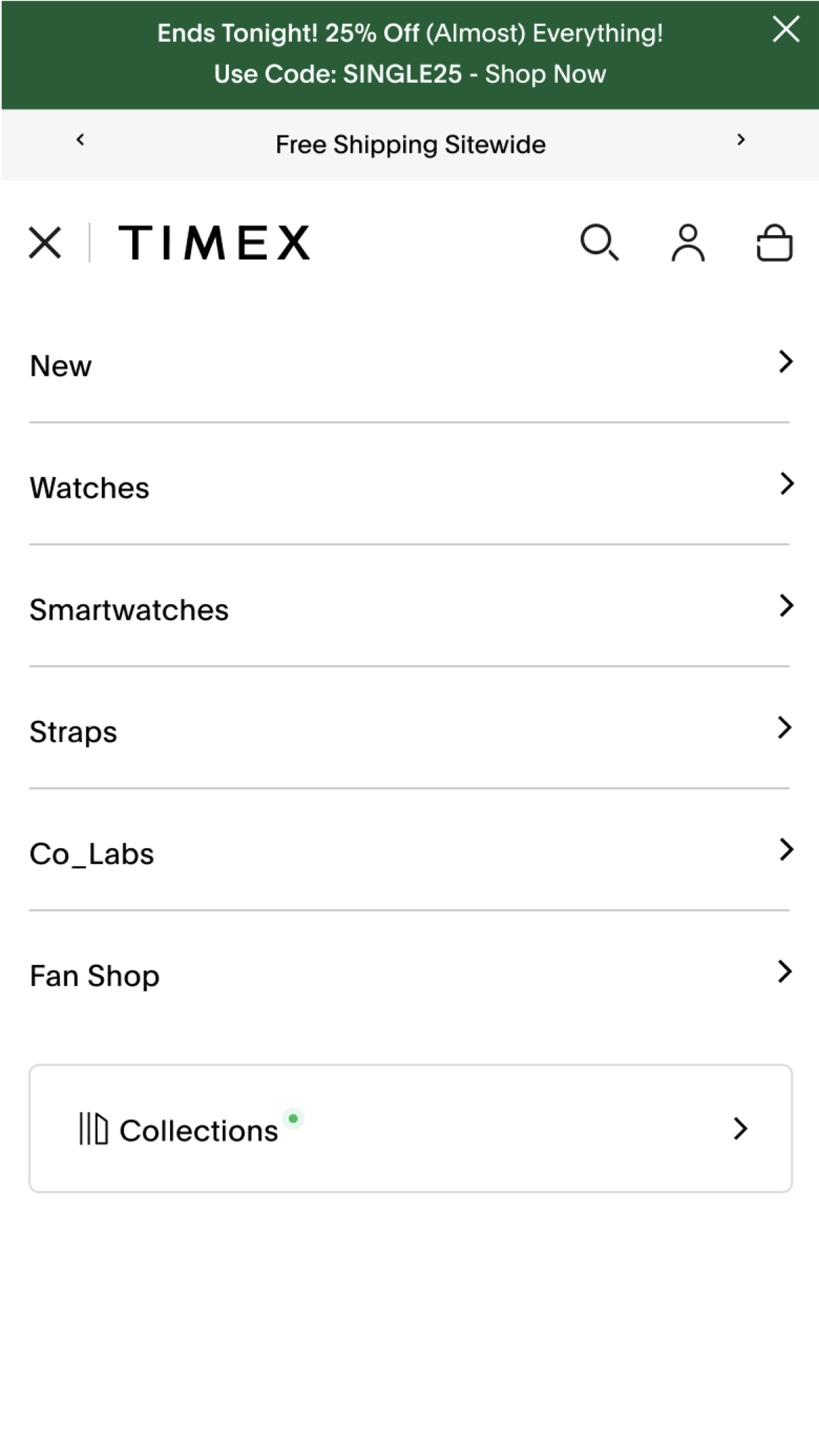Viewport: 819px width, 1456px height.
Task: Select the Fan Shop menu item
Action: coord(93,974)
